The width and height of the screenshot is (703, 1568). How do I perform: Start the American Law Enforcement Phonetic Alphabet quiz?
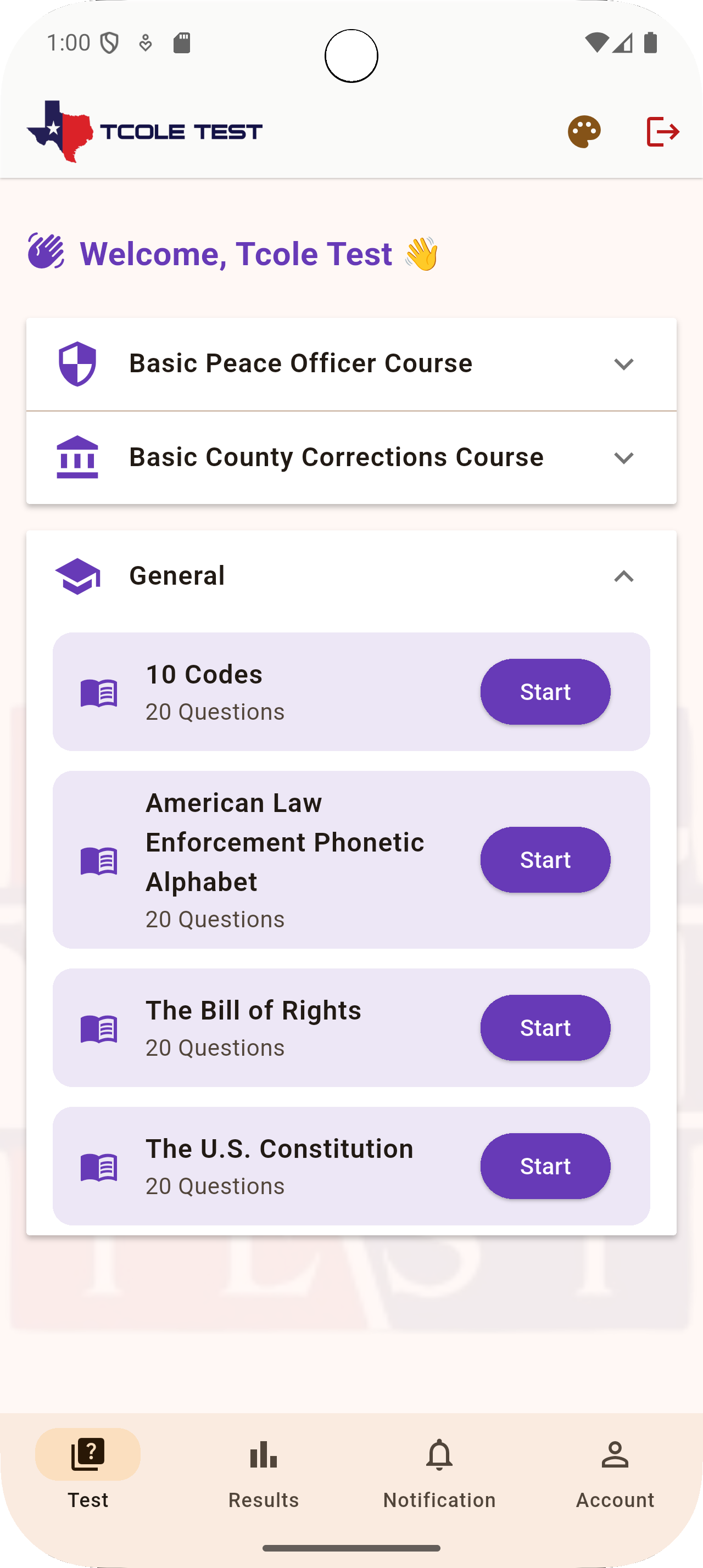pyautogui.click(x=545, y=859)
